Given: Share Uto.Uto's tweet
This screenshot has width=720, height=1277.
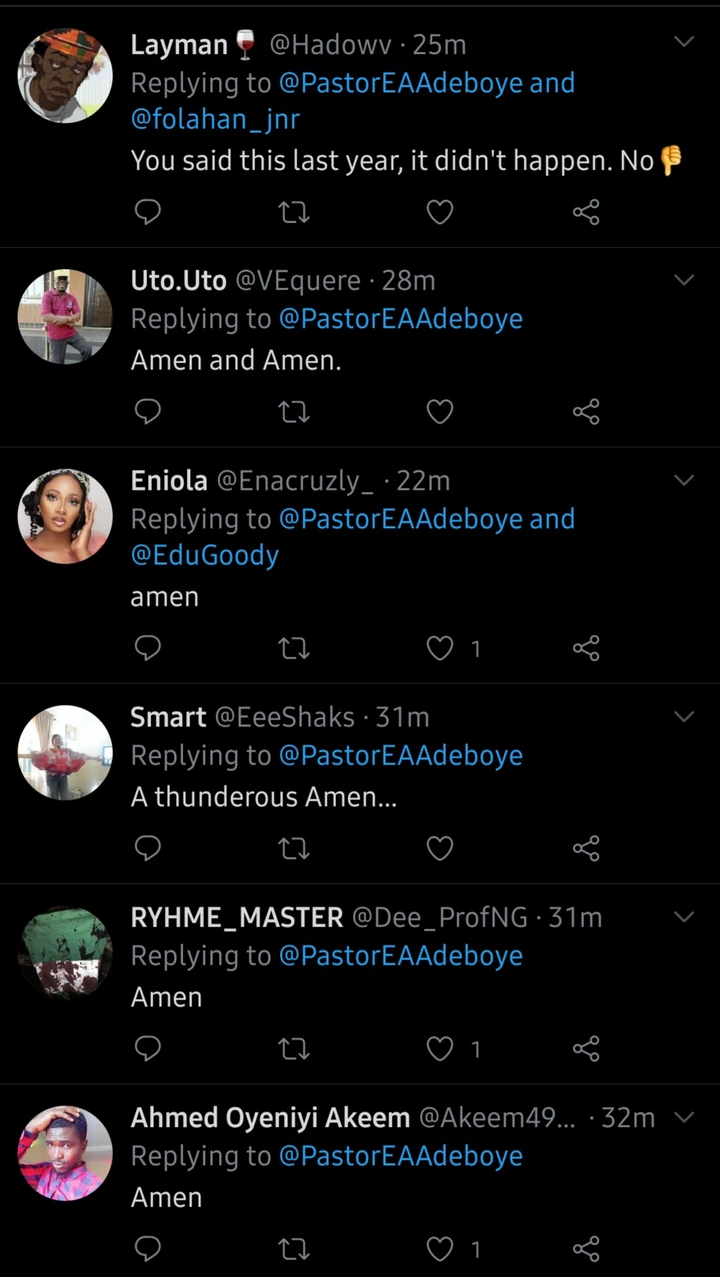Looking at the screenshot, I should pos(586,412).
